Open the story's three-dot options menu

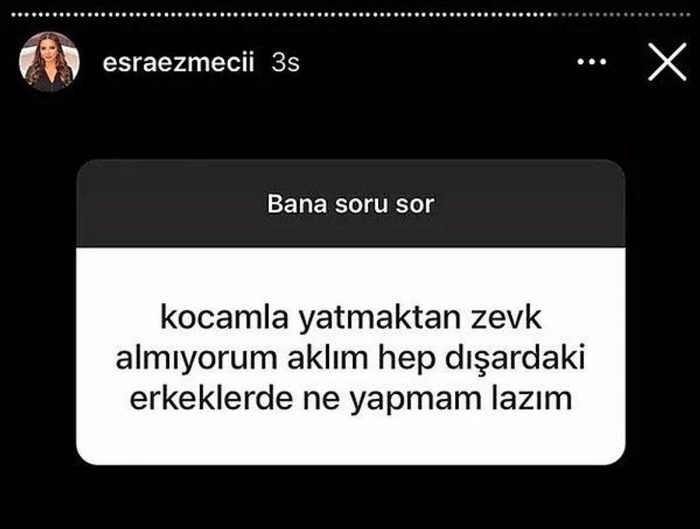[593, 62]
